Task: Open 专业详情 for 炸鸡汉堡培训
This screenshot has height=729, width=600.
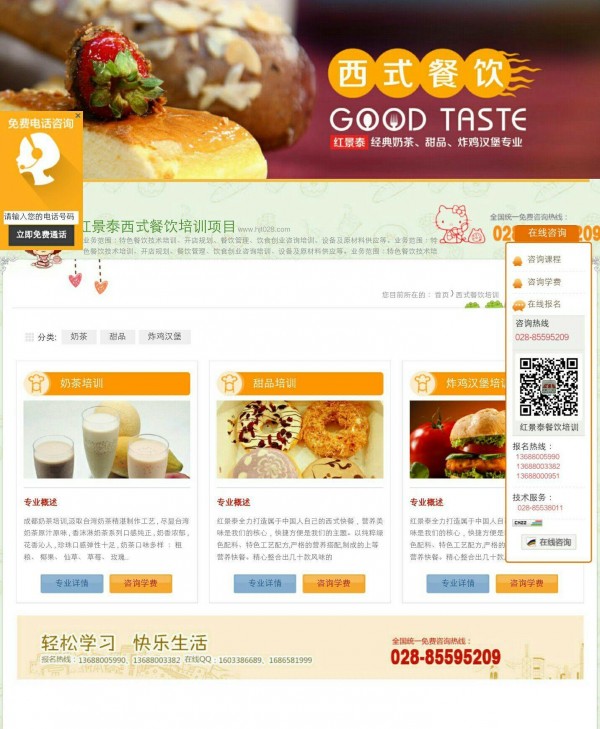Action: pos(458,583)
